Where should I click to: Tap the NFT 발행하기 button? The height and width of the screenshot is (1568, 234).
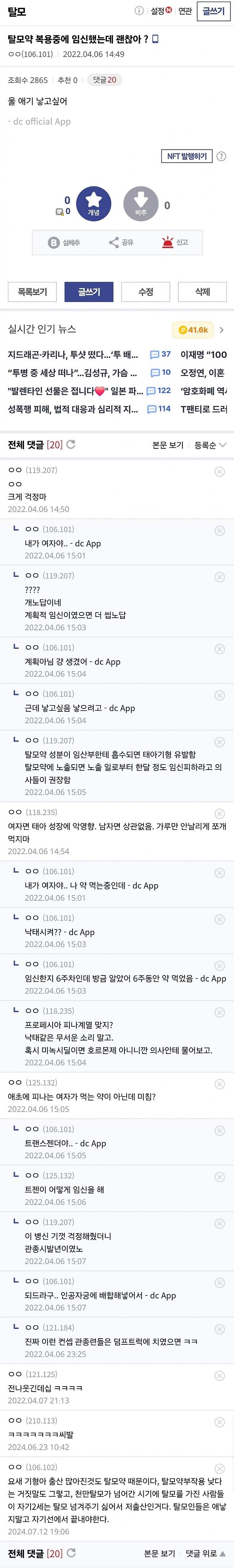(187, 157)
